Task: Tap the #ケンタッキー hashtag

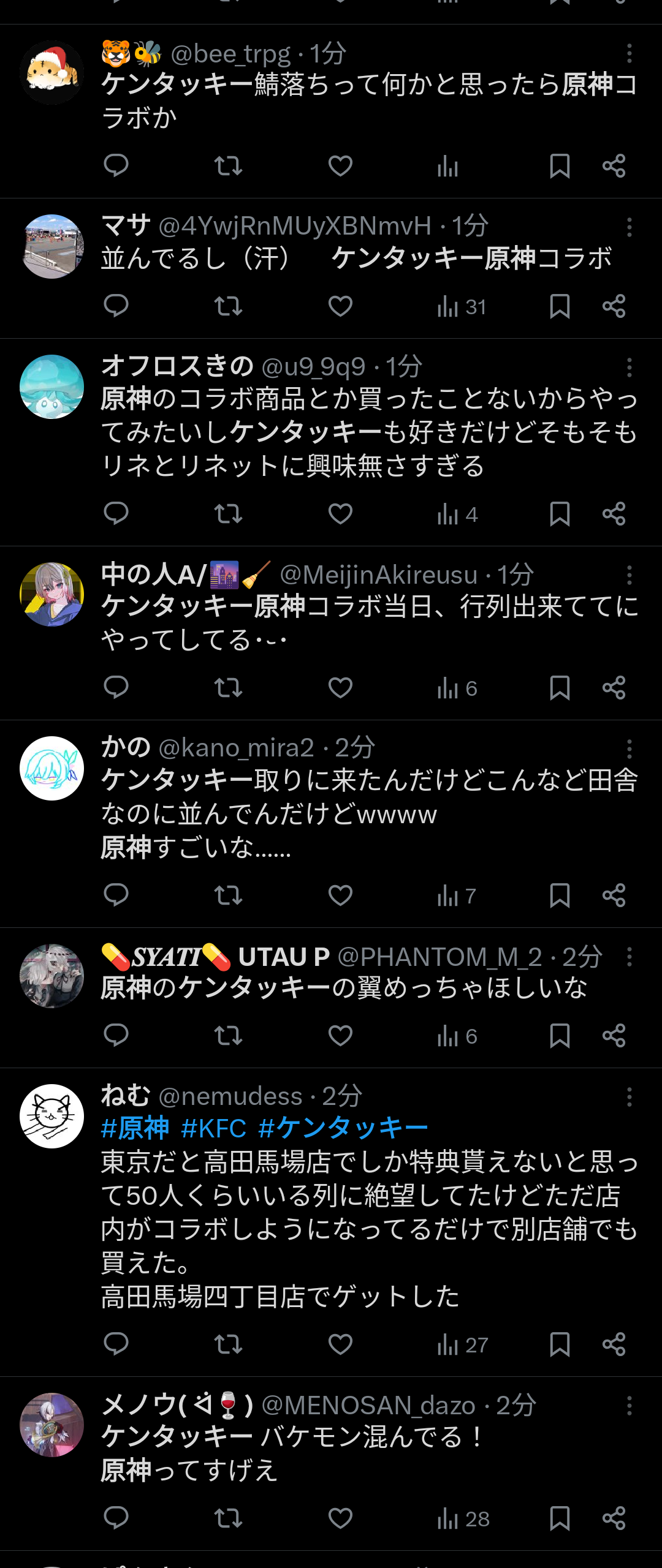Action: point(343,1128)
